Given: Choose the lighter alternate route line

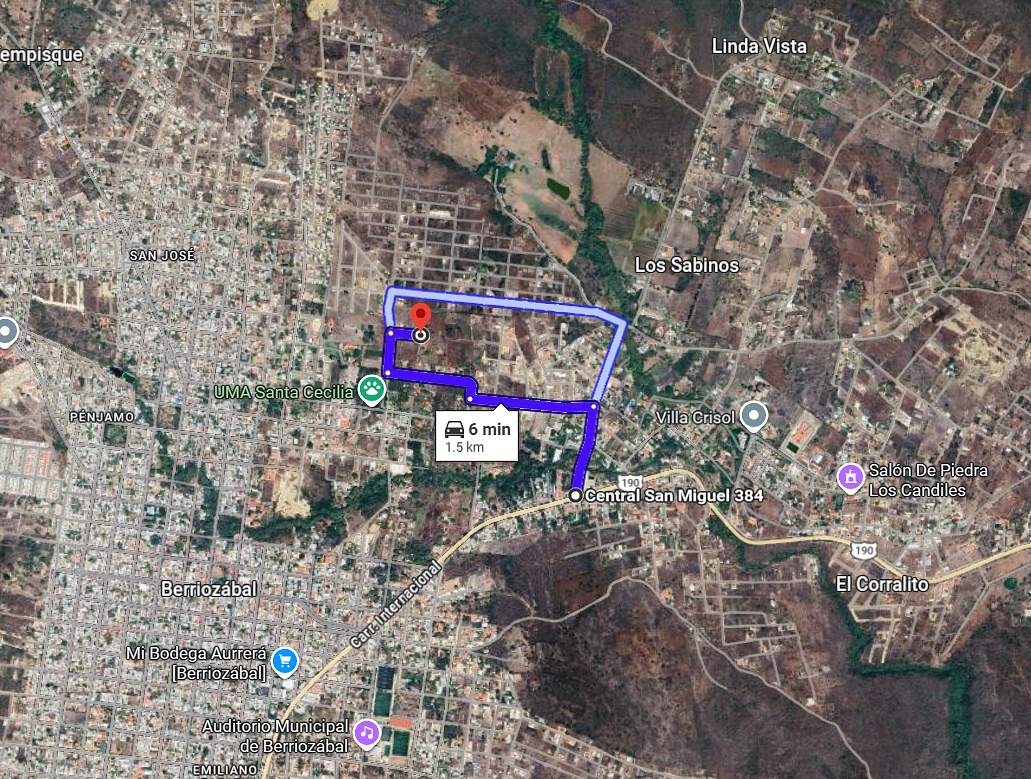Looking at the screenshot, I should tap(500, 301).
